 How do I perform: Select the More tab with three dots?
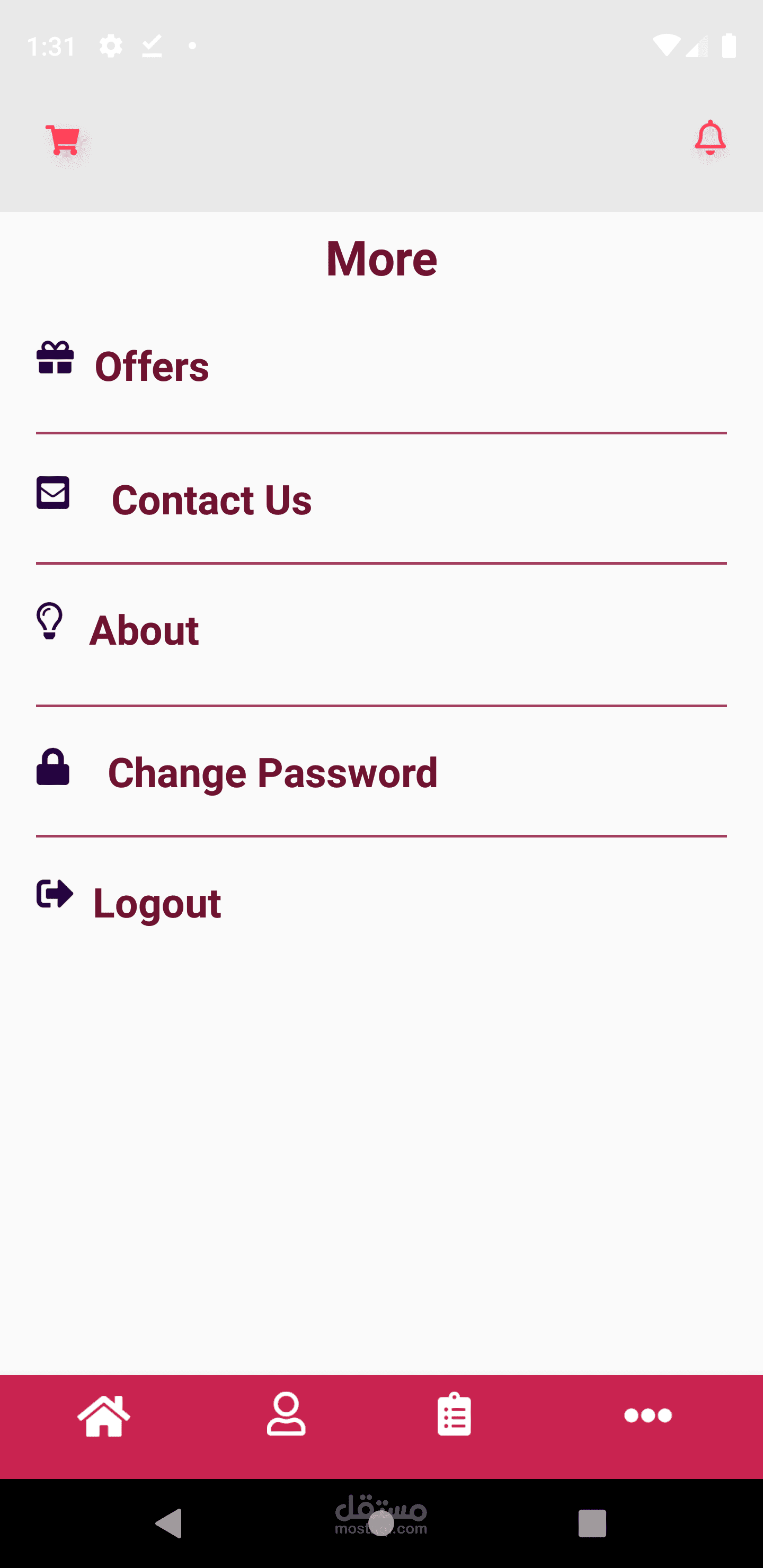pyautogui.click(x=647, y=1415)
